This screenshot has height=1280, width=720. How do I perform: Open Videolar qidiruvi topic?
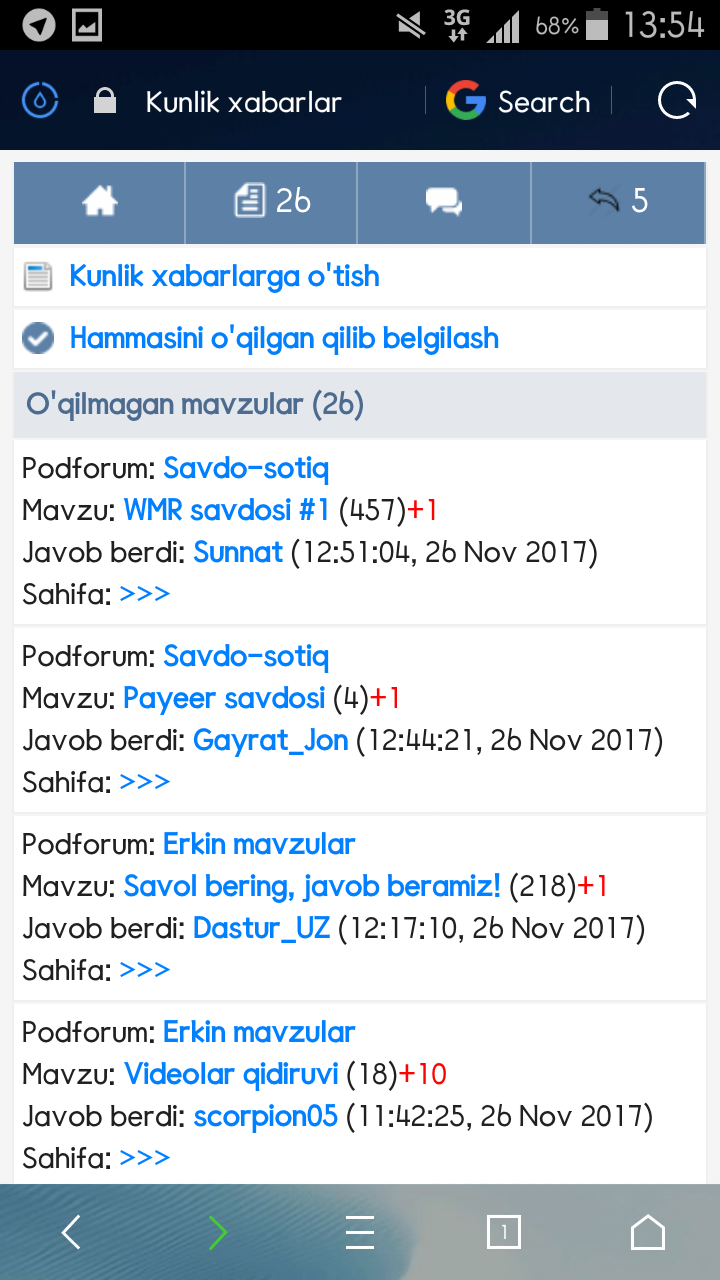[x=231, y=1074]
